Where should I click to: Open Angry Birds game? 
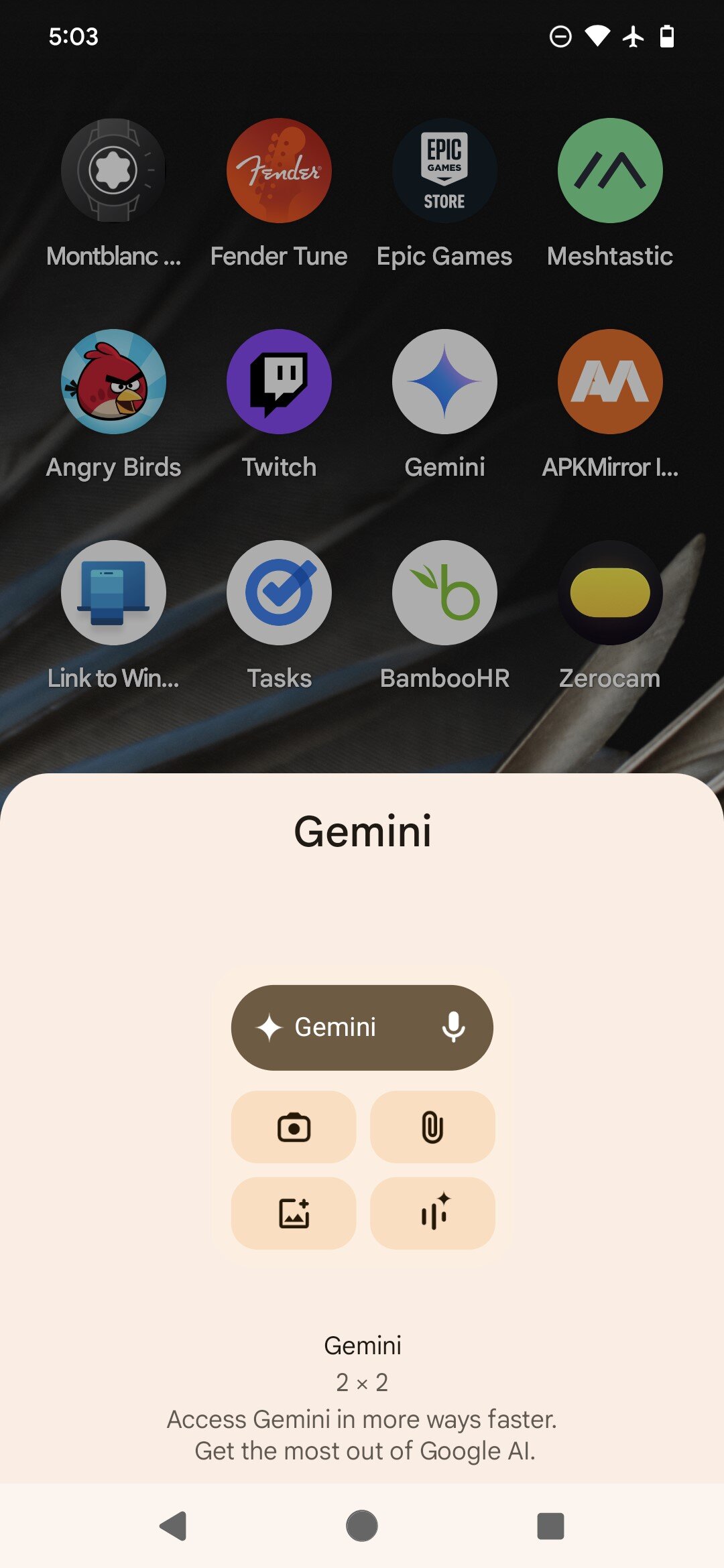[113, 382]
